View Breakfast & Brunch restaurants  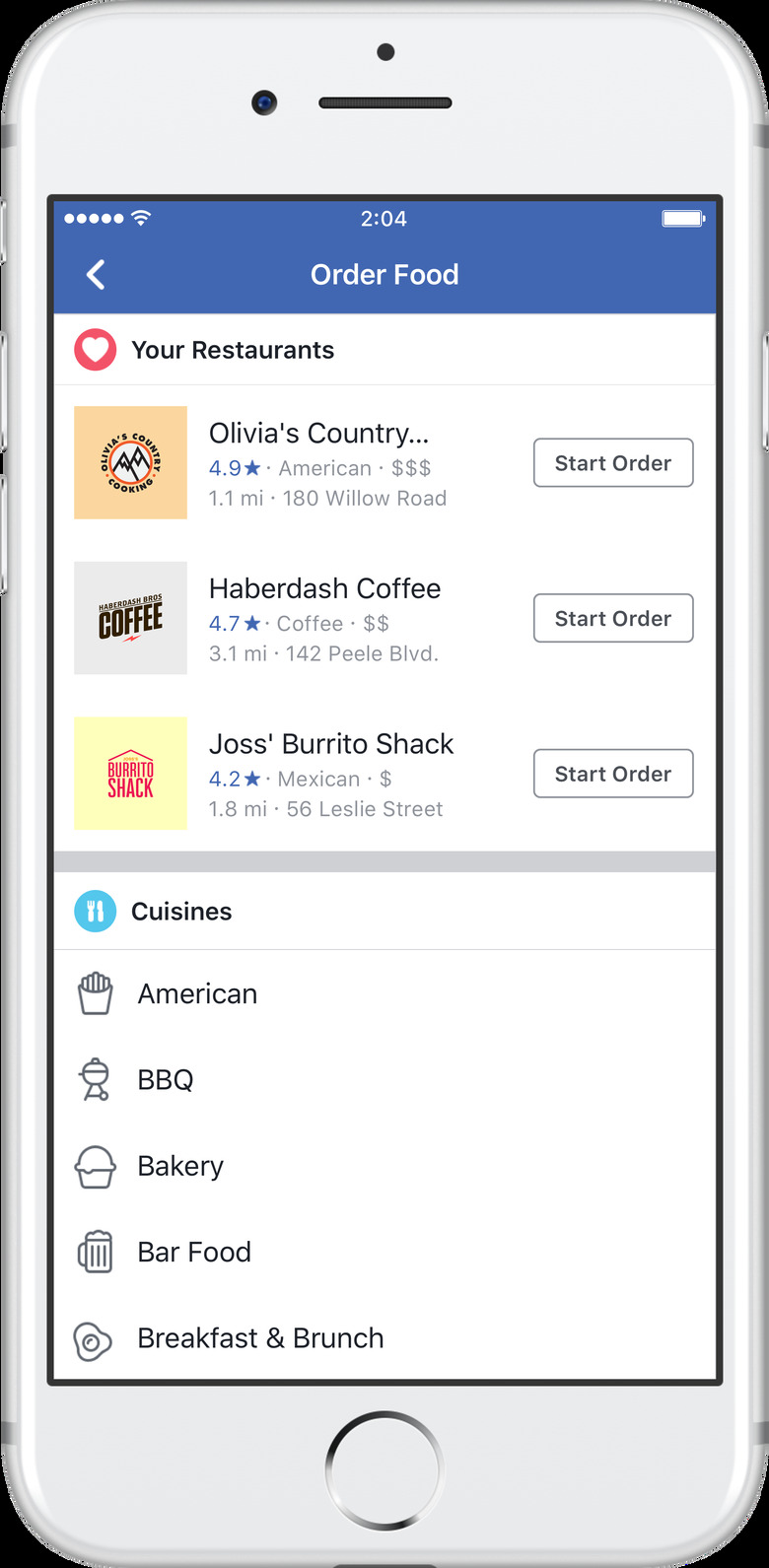(x=260, y=1338)
